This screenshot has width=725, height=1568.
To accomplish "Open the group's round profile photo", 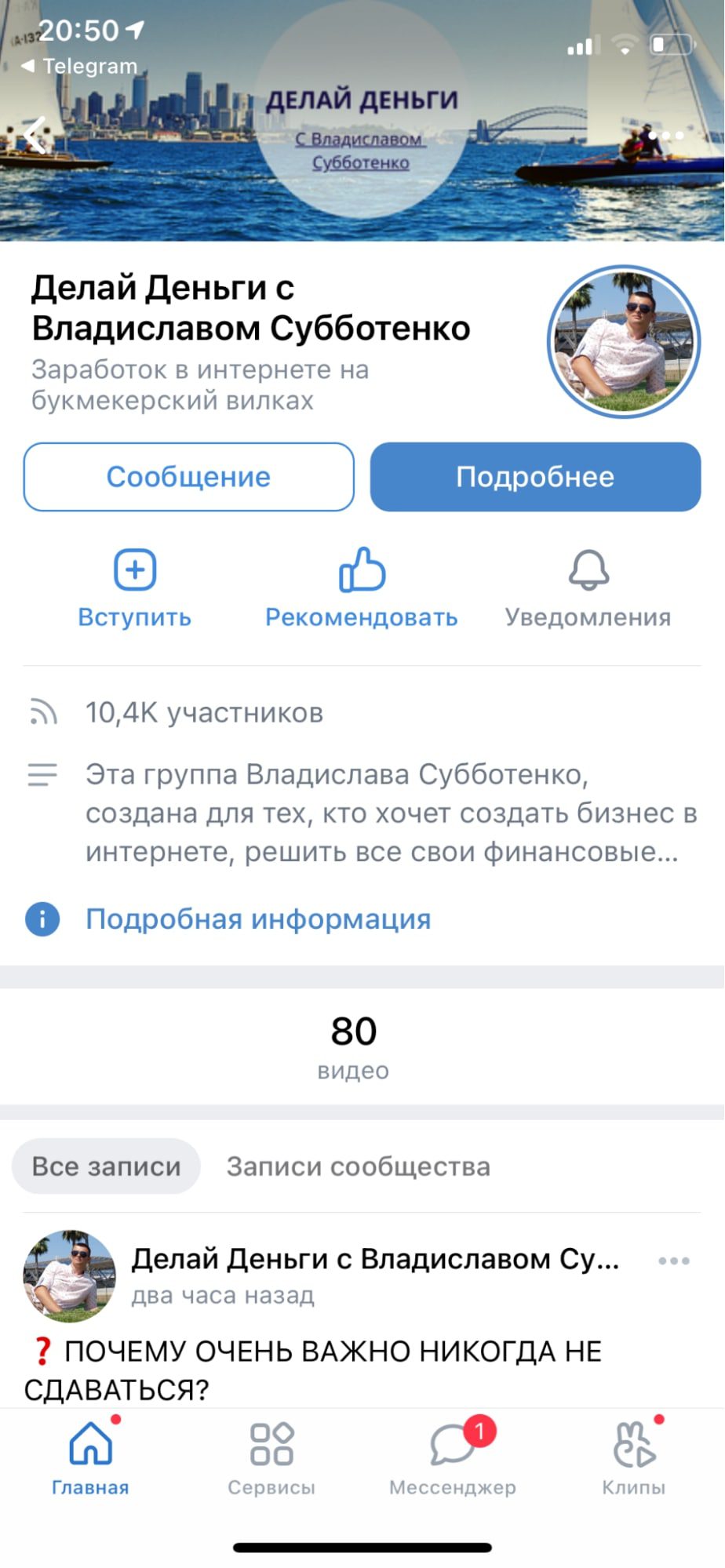I will click(x=624, y=342).
